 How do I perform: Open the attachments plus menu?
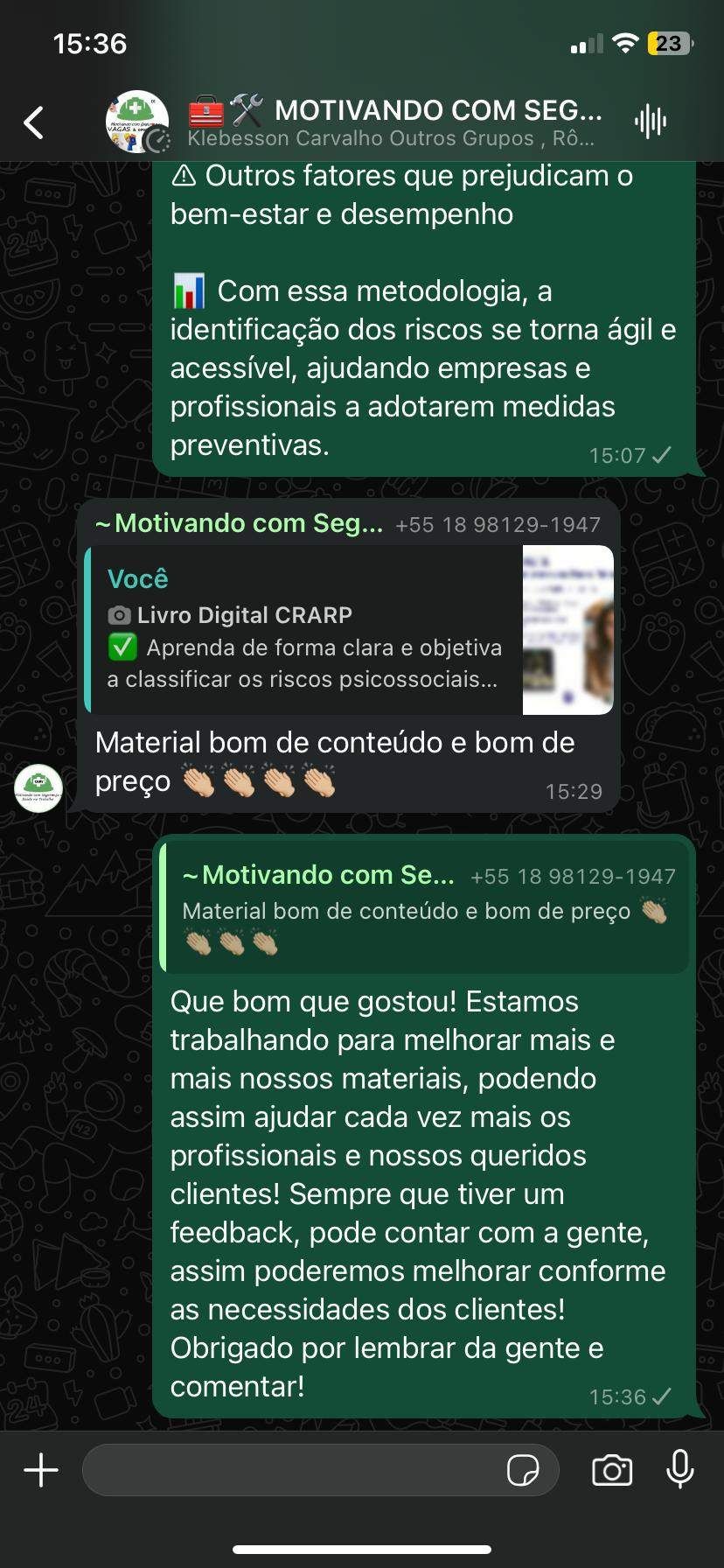tap(40, 1470)
